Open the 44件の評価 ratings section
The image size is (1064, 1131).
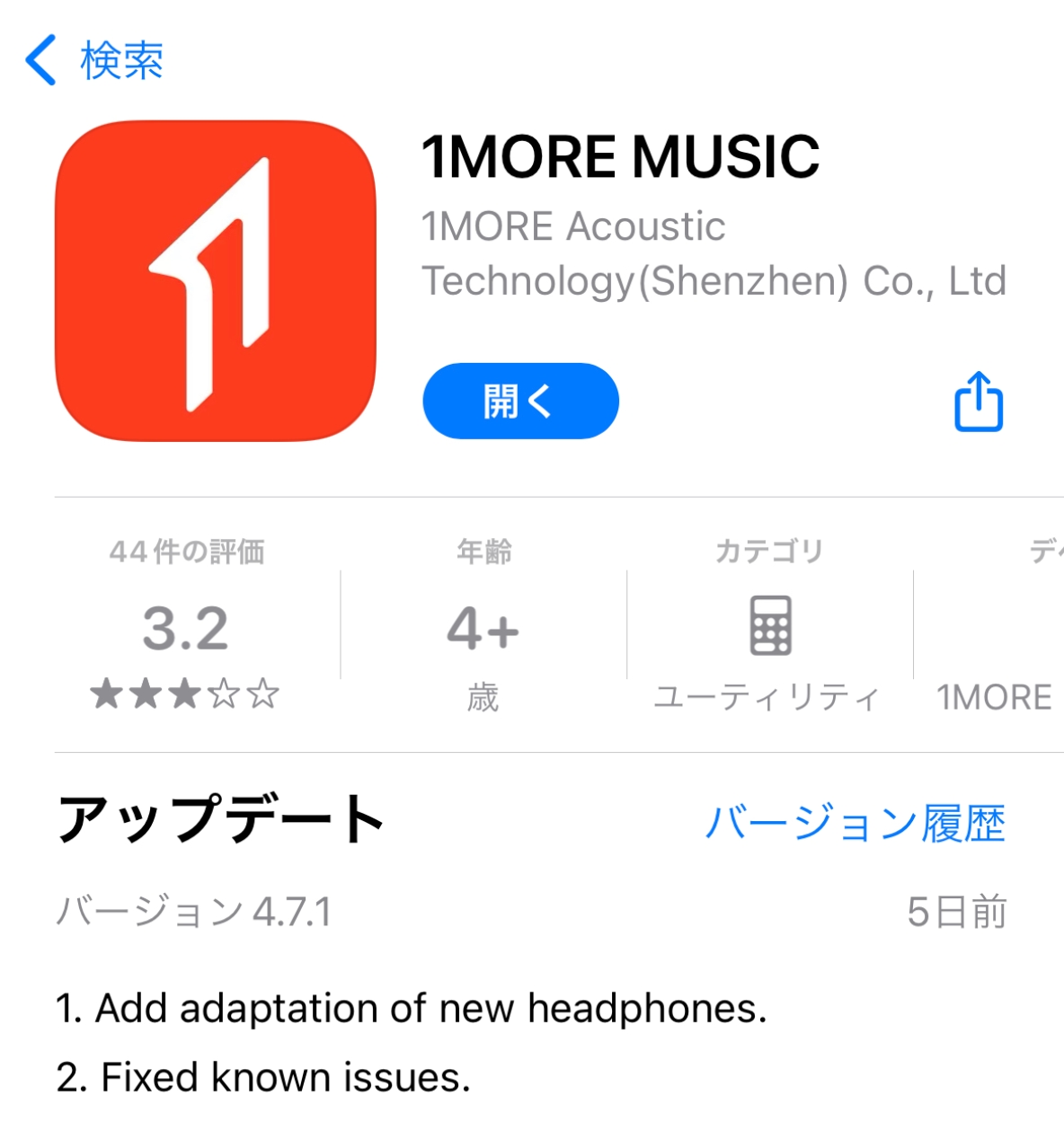[x=185, y=552]
